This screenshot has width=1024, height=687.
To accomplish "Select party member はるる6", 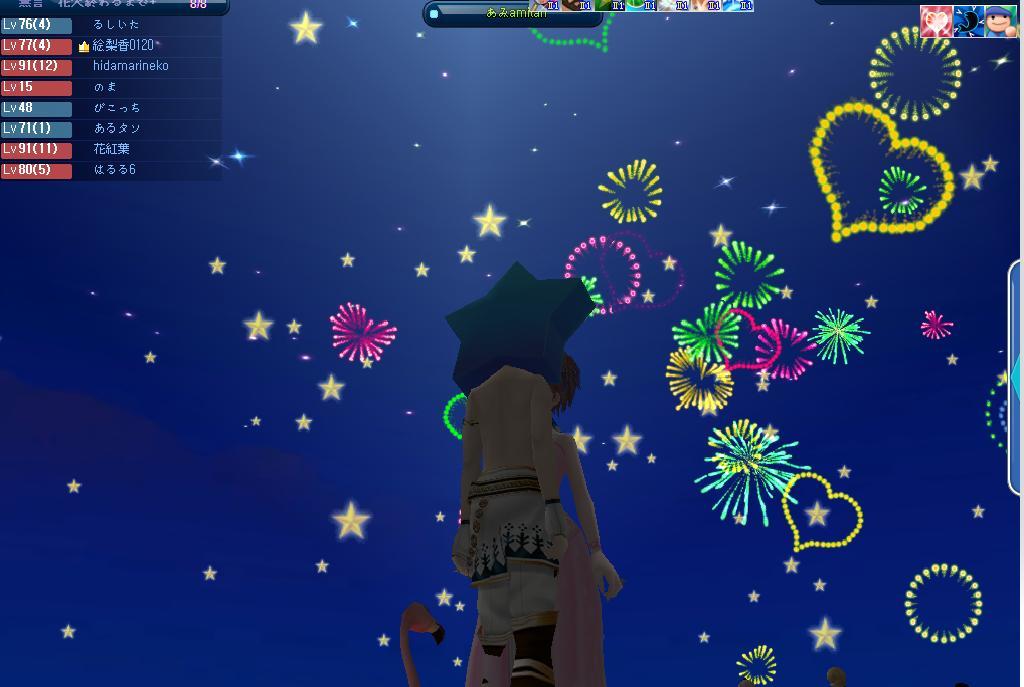I will pyautogui.click(x=114, y=170).
